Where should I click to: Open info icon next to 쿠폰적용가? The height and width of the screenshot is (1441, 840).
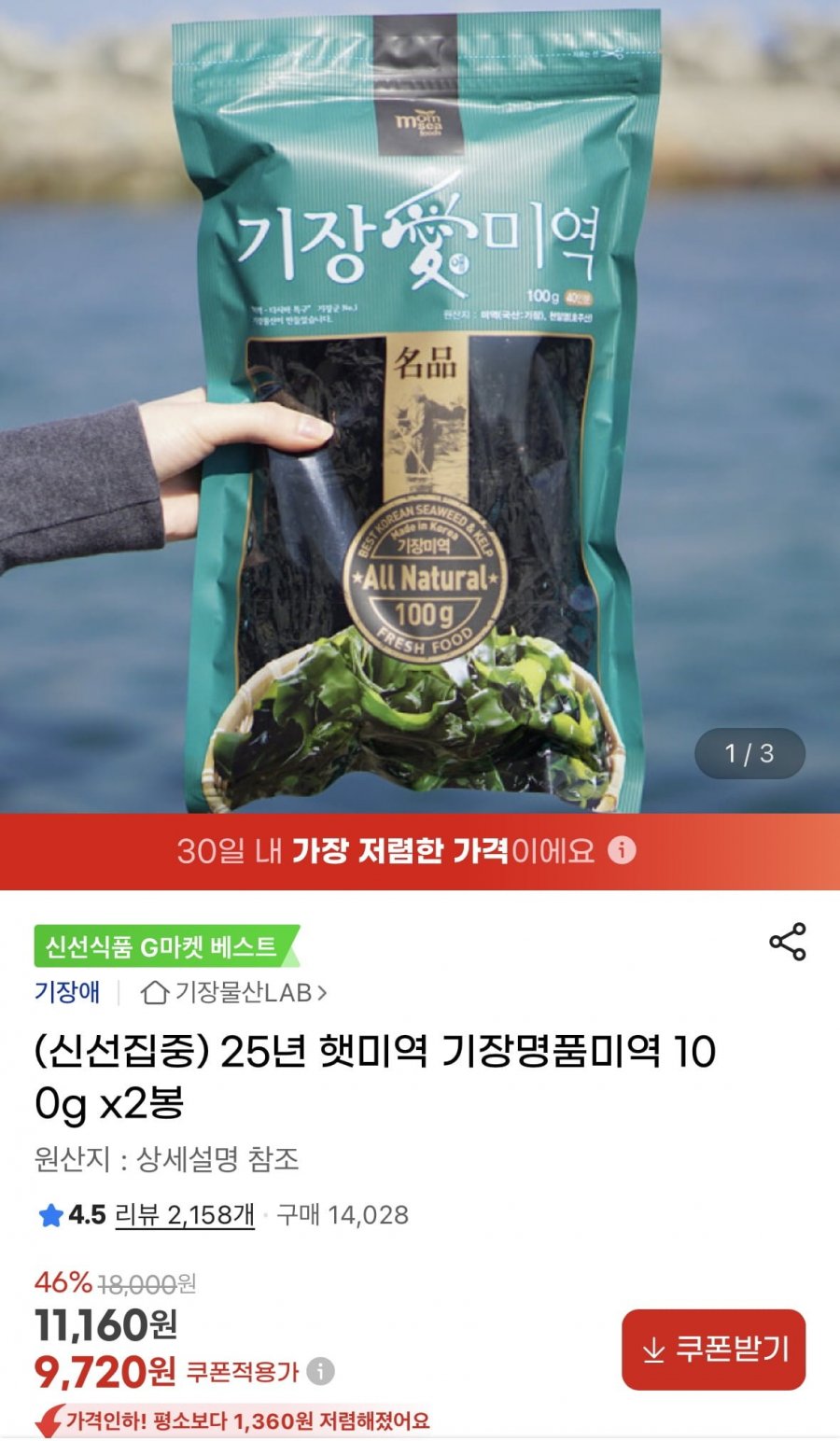[320, 1371]
